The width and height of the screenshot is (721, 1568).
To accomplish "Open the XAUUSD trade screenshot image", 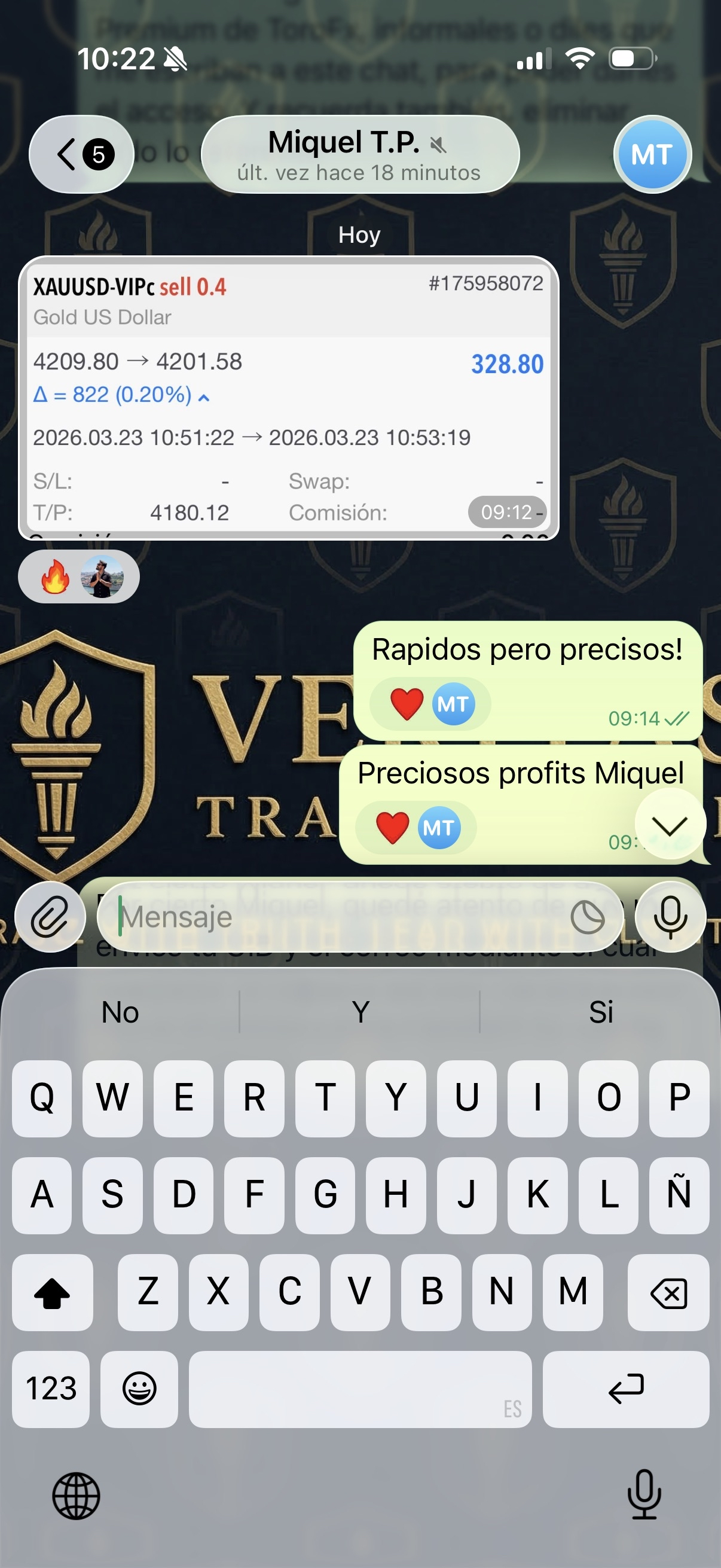I will click(288, 398).
